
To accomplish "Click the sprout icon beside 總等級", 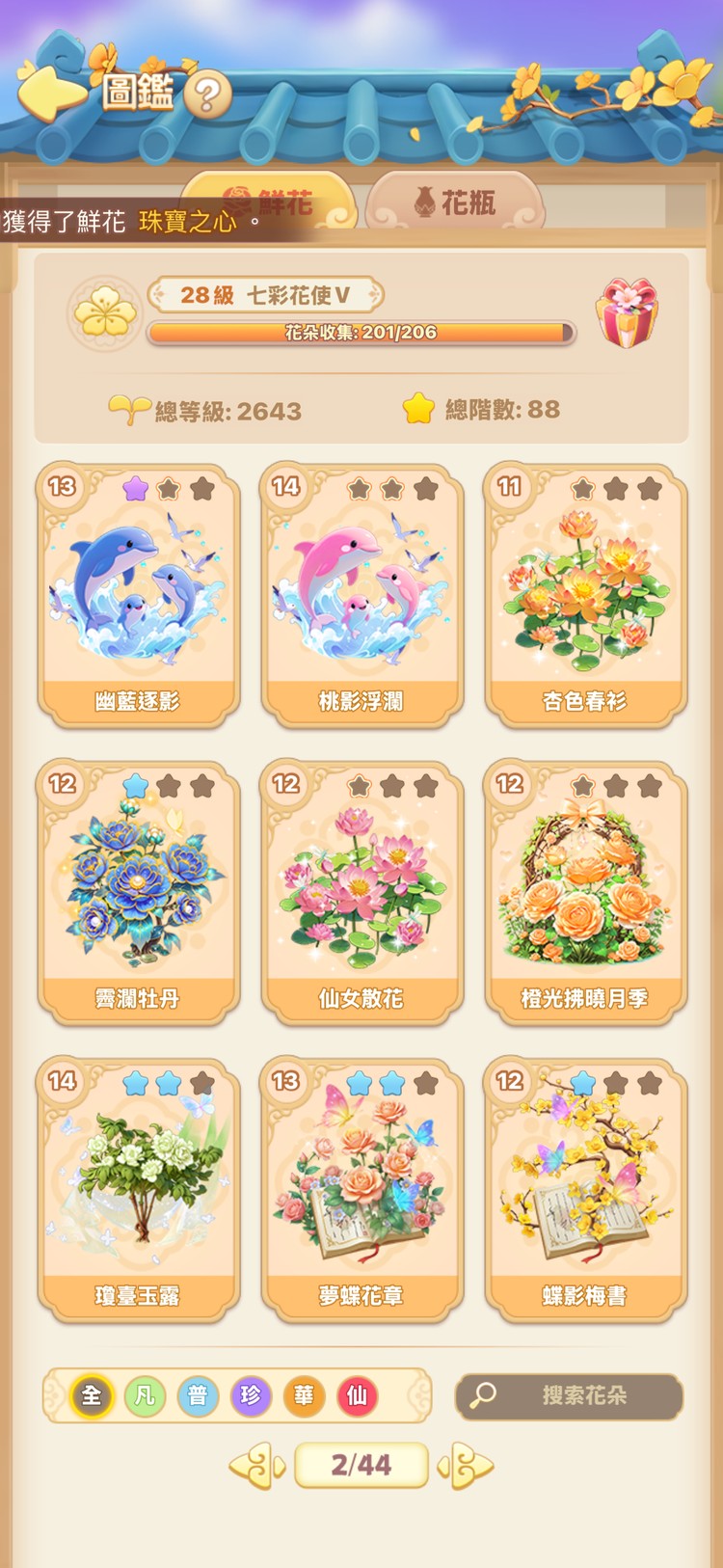I will tap(130, 409).
